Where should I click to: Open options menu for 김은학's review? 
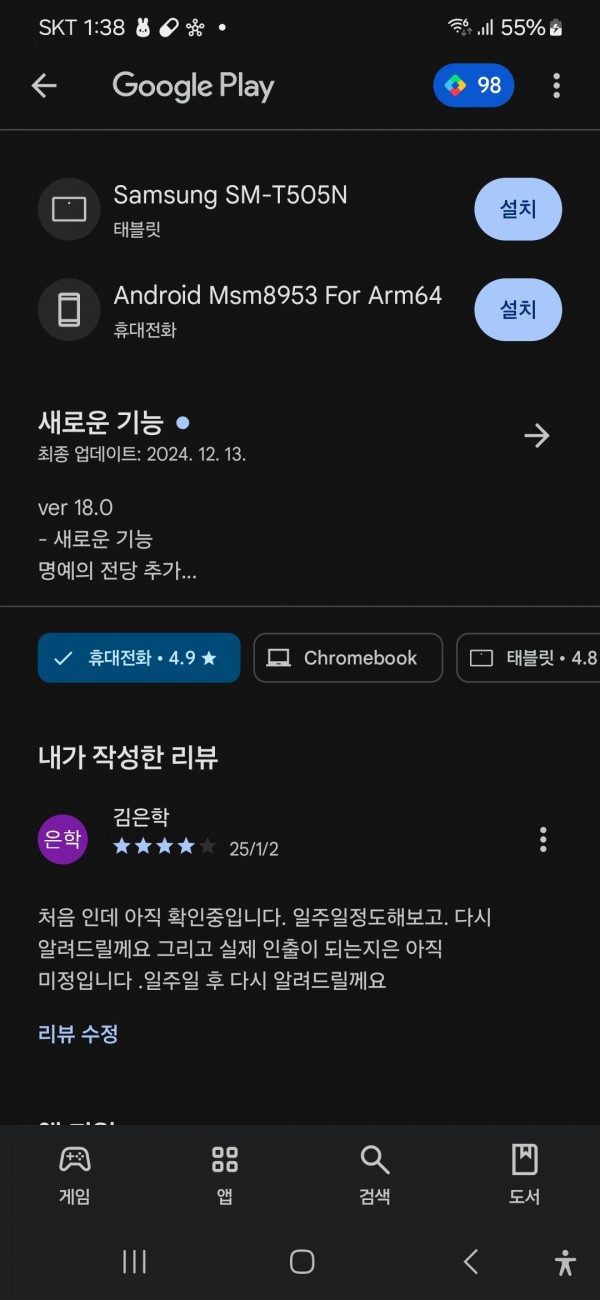(x=543, y=839)
